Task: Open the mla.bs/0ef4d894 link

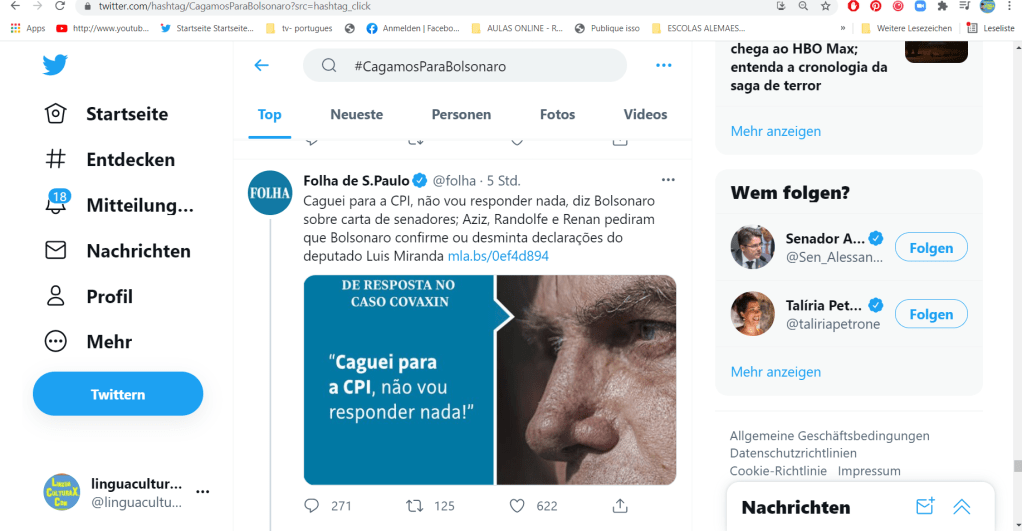Action: pyautogui.click(x=498, y=256)
